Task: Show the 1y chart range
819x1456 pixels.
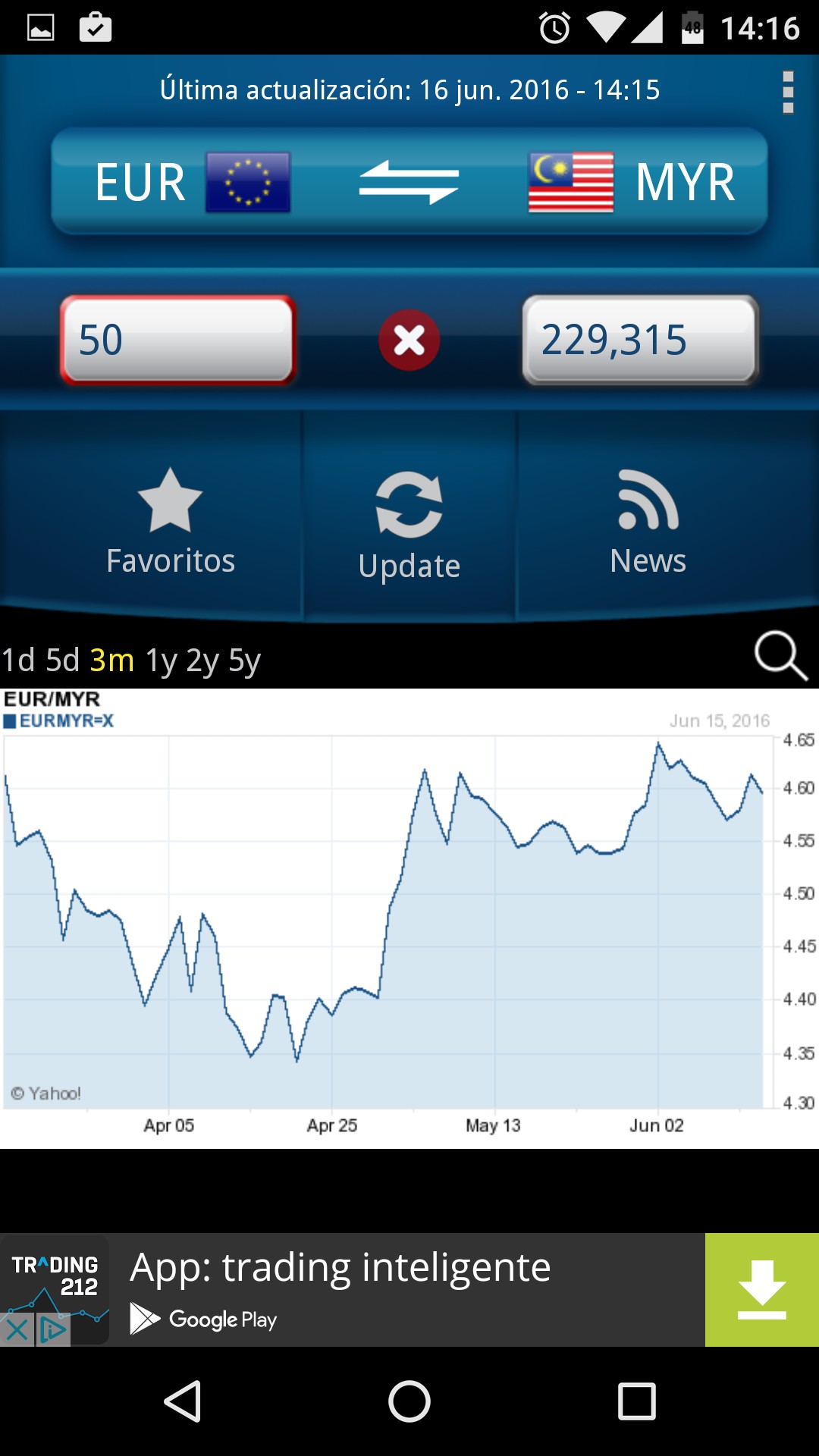Action: click(161, 661)
